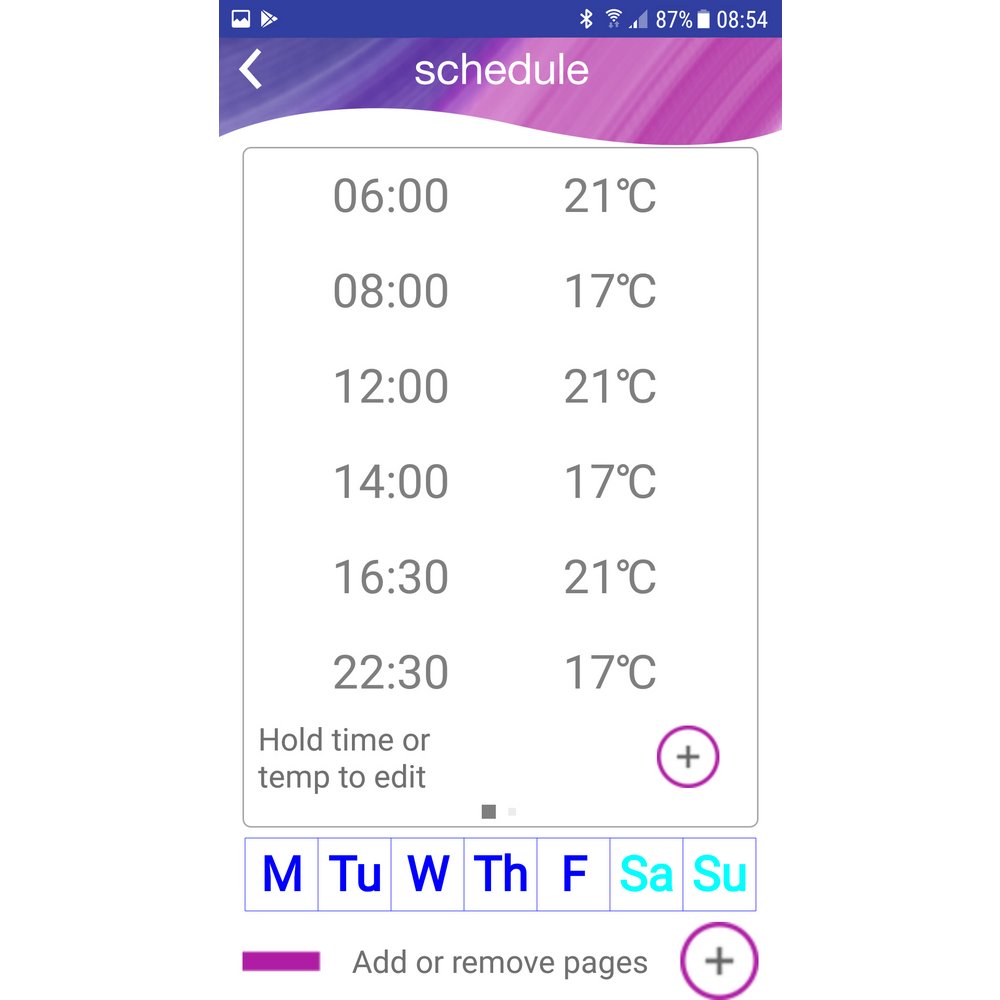Tap the 17°C temperature at 08:00
The width and height of the screenshot is (1000, 1000).
click(610, 292)
